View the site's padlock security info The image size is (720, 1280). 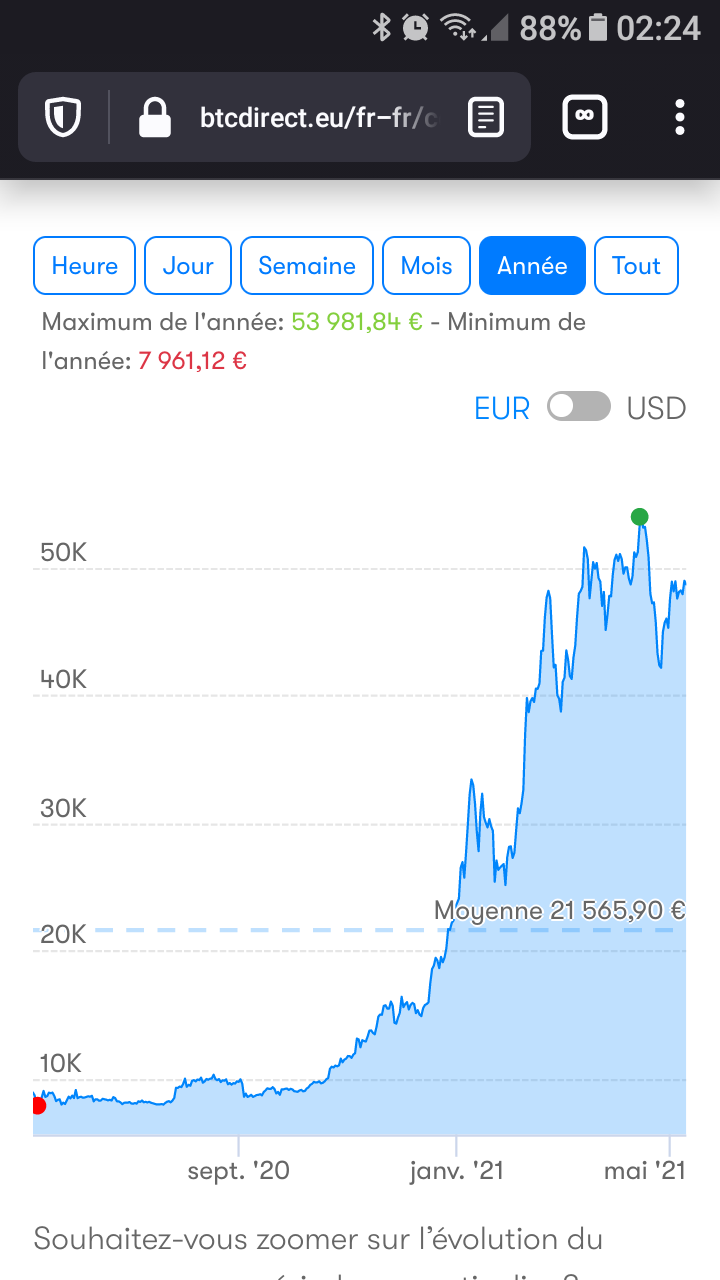154,118
